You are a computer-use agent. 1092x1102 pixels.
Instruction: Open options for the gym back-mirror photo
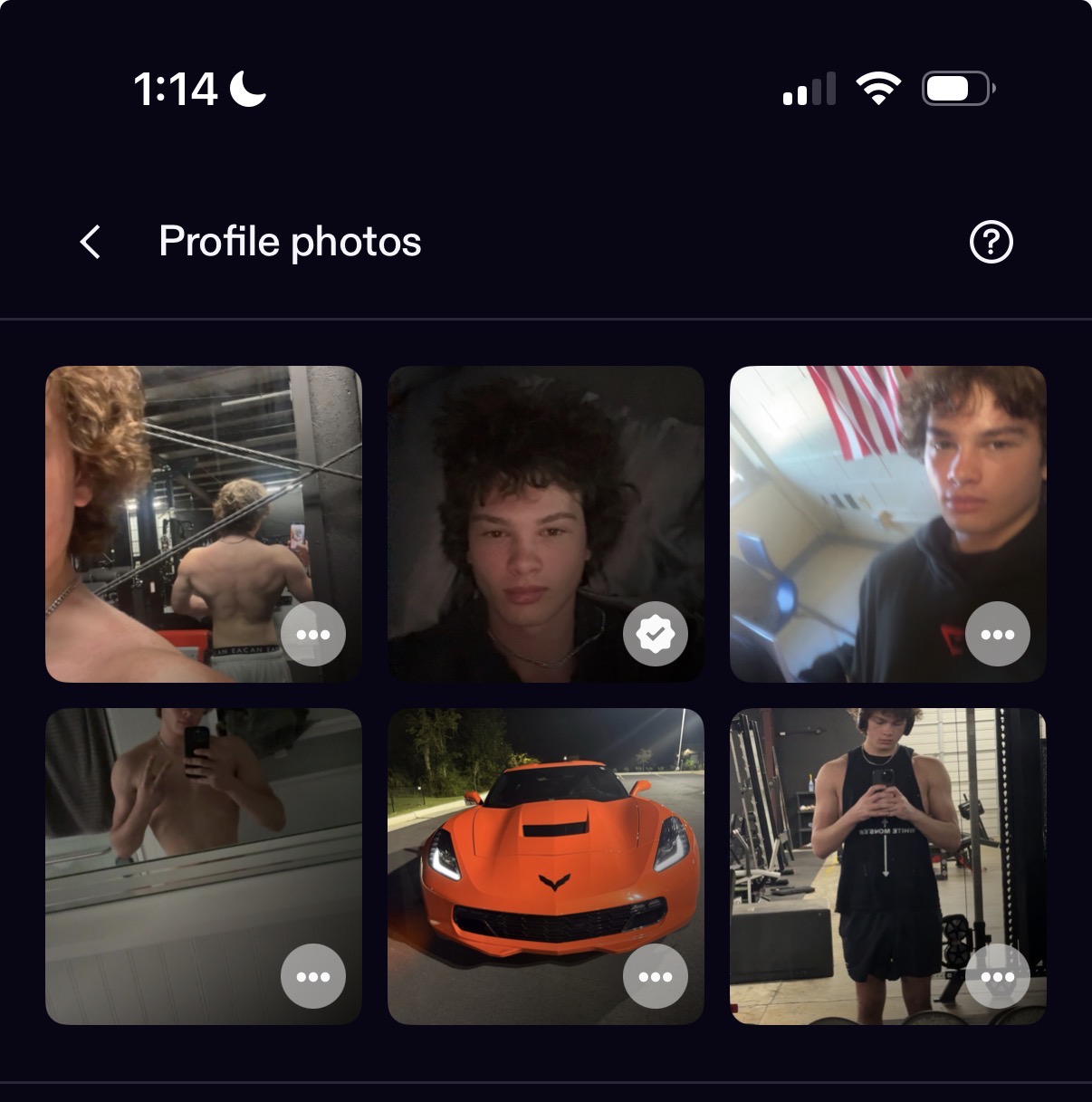(x=313, y=634)
